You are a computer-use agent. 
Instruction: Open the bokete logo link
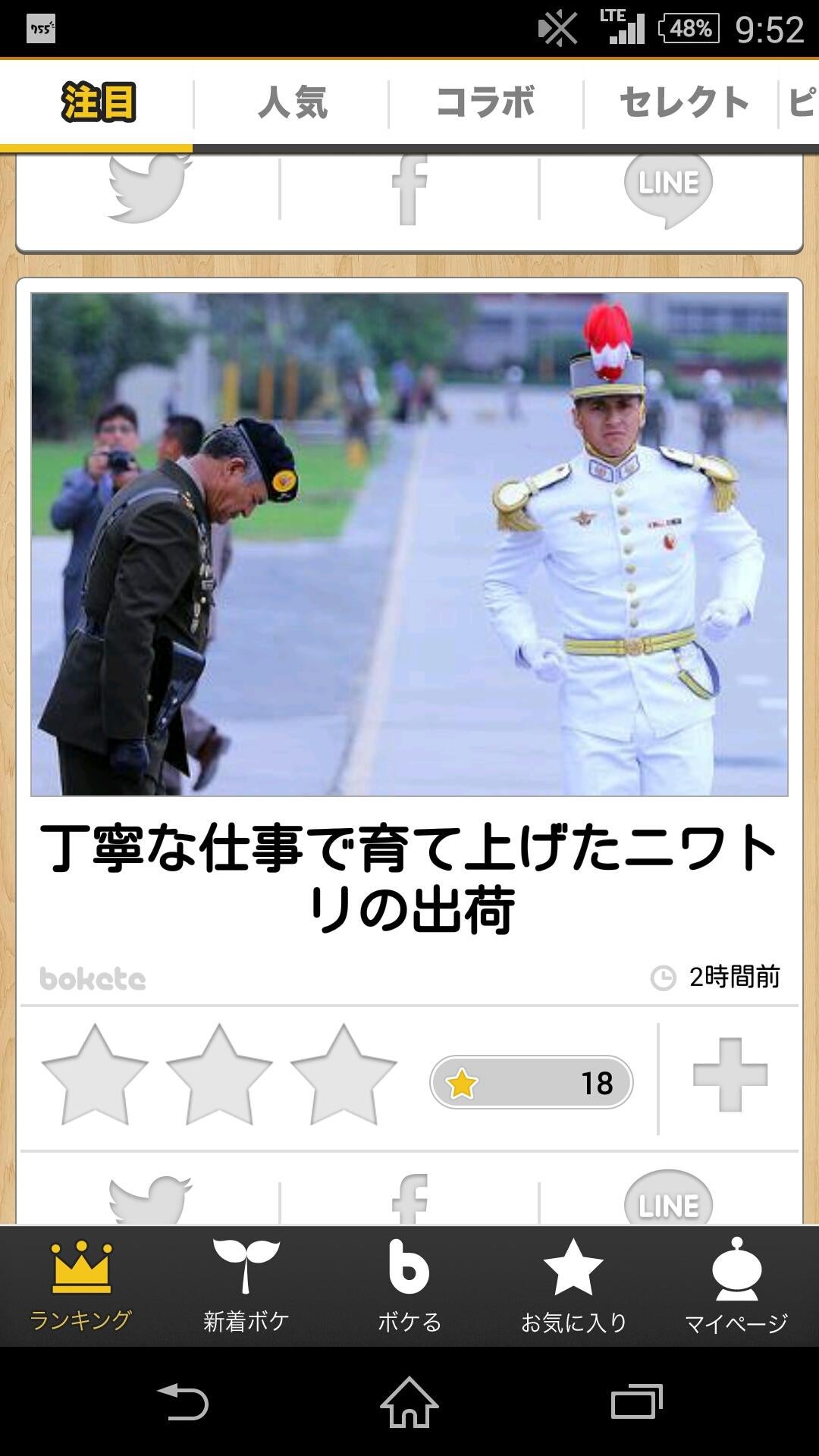[x=91, y=978]
